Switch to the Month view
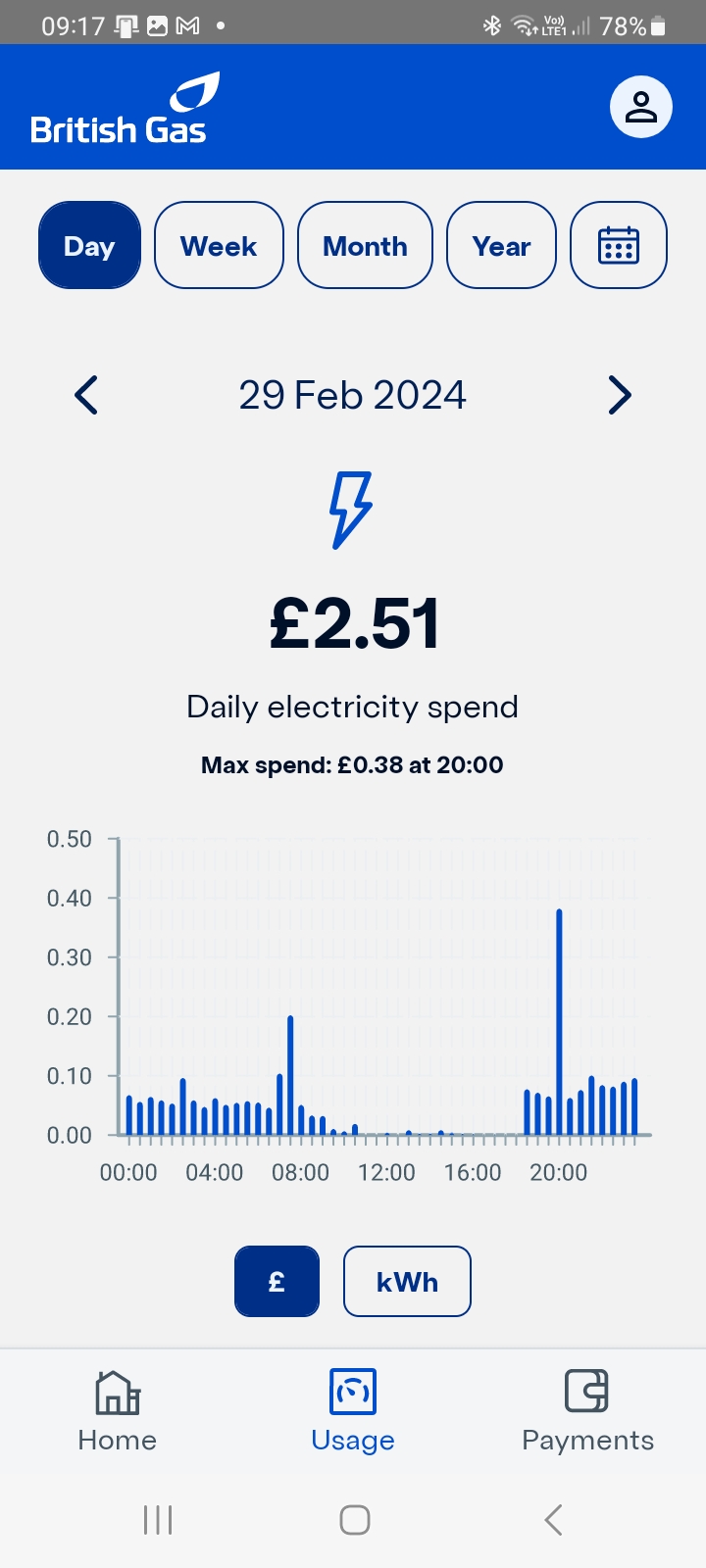 pyautogui.click(x=365, y=246)
